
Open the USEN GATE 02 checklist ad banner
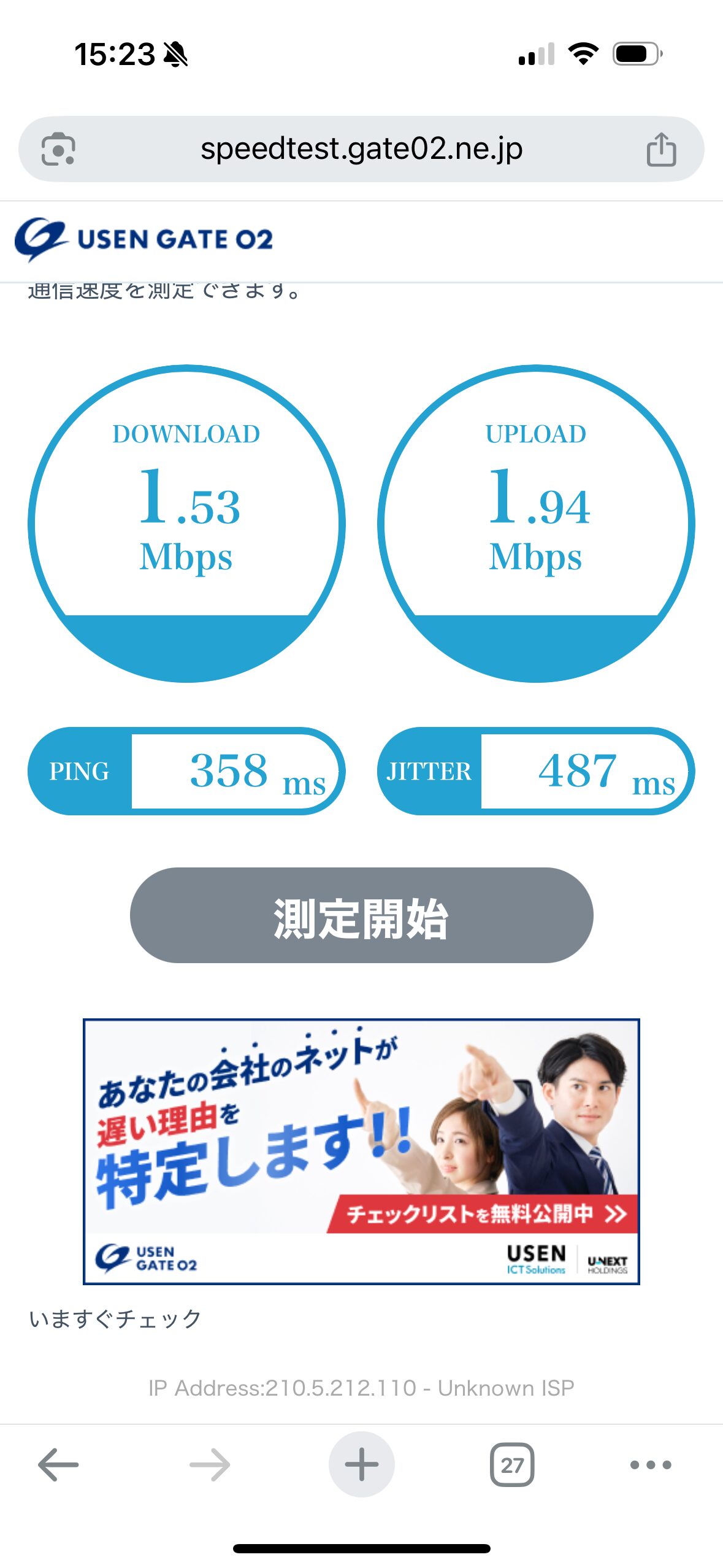coord(361,1151)
